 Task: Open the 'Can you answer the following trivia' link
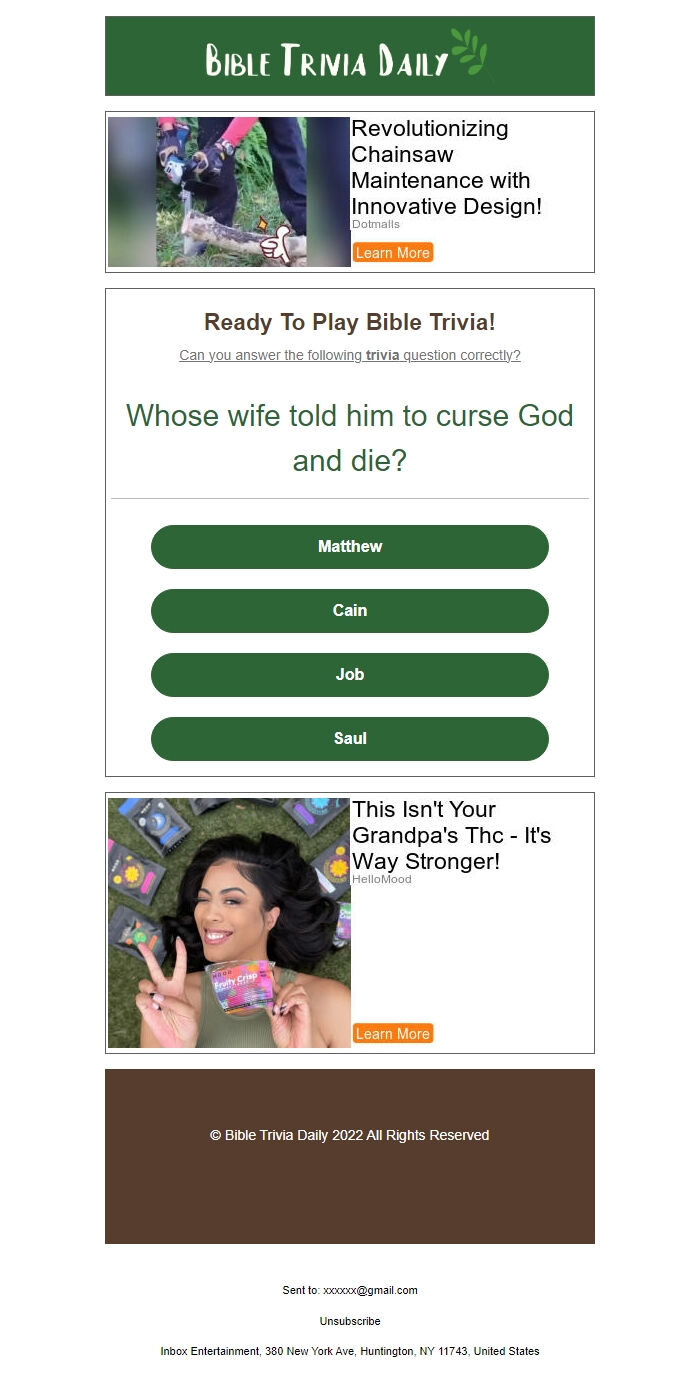click(x=350, y=355)
